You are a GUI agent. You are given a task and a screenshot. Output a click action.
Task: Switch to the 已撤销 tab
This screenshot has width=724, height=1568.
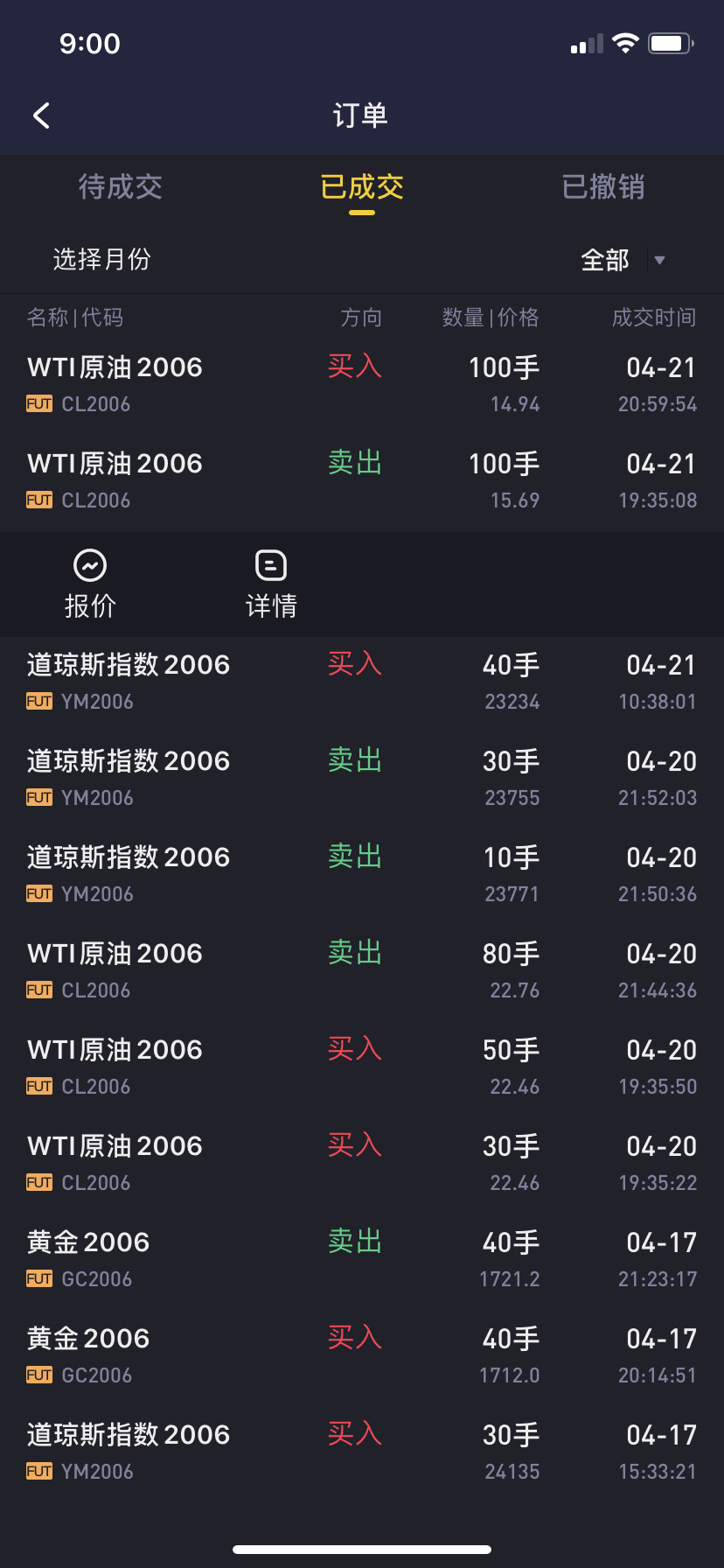(x=603, y=186)
